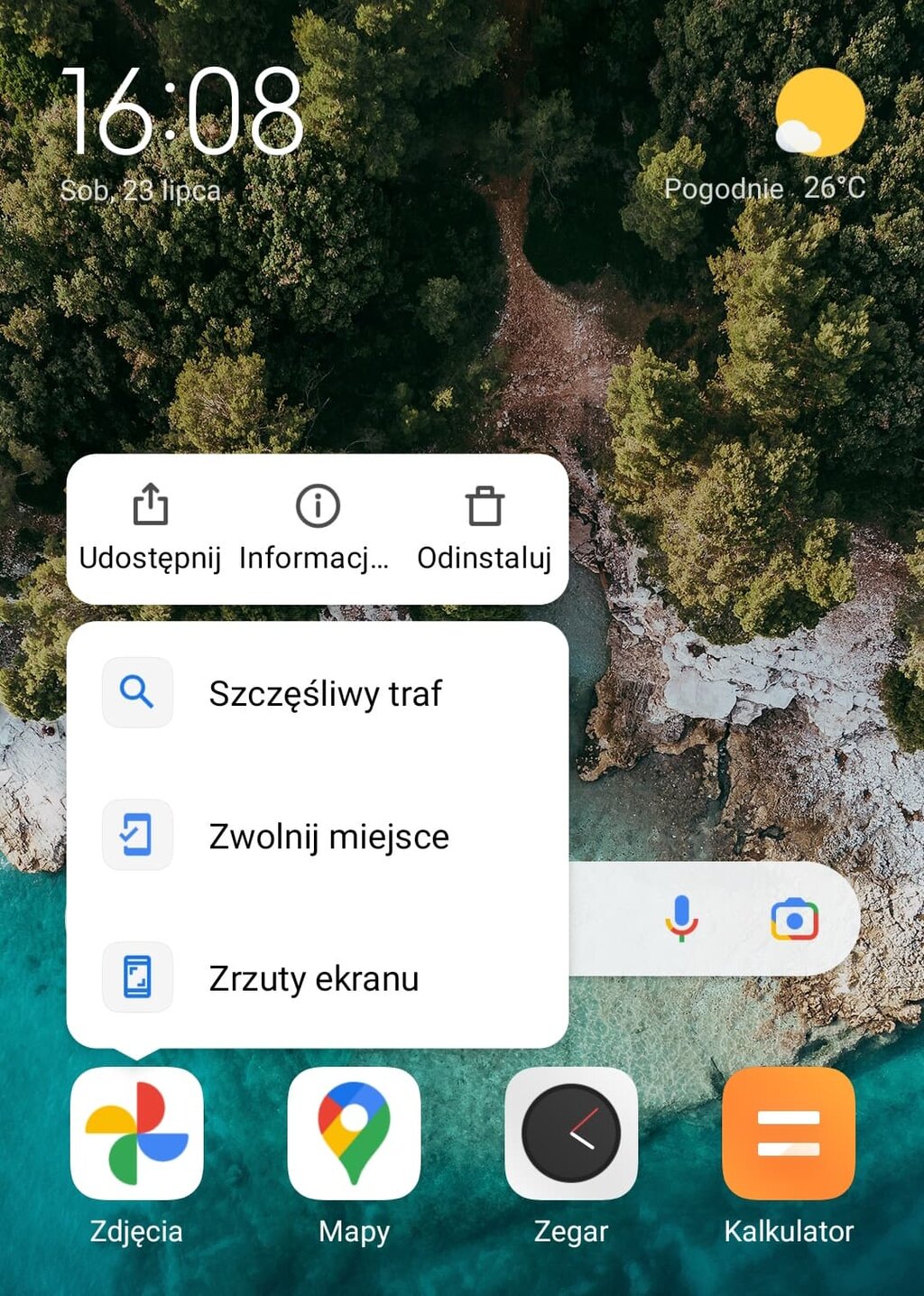Open the Zdjęcia app
The image size is (924, 1296).
tap(136, 1134)
